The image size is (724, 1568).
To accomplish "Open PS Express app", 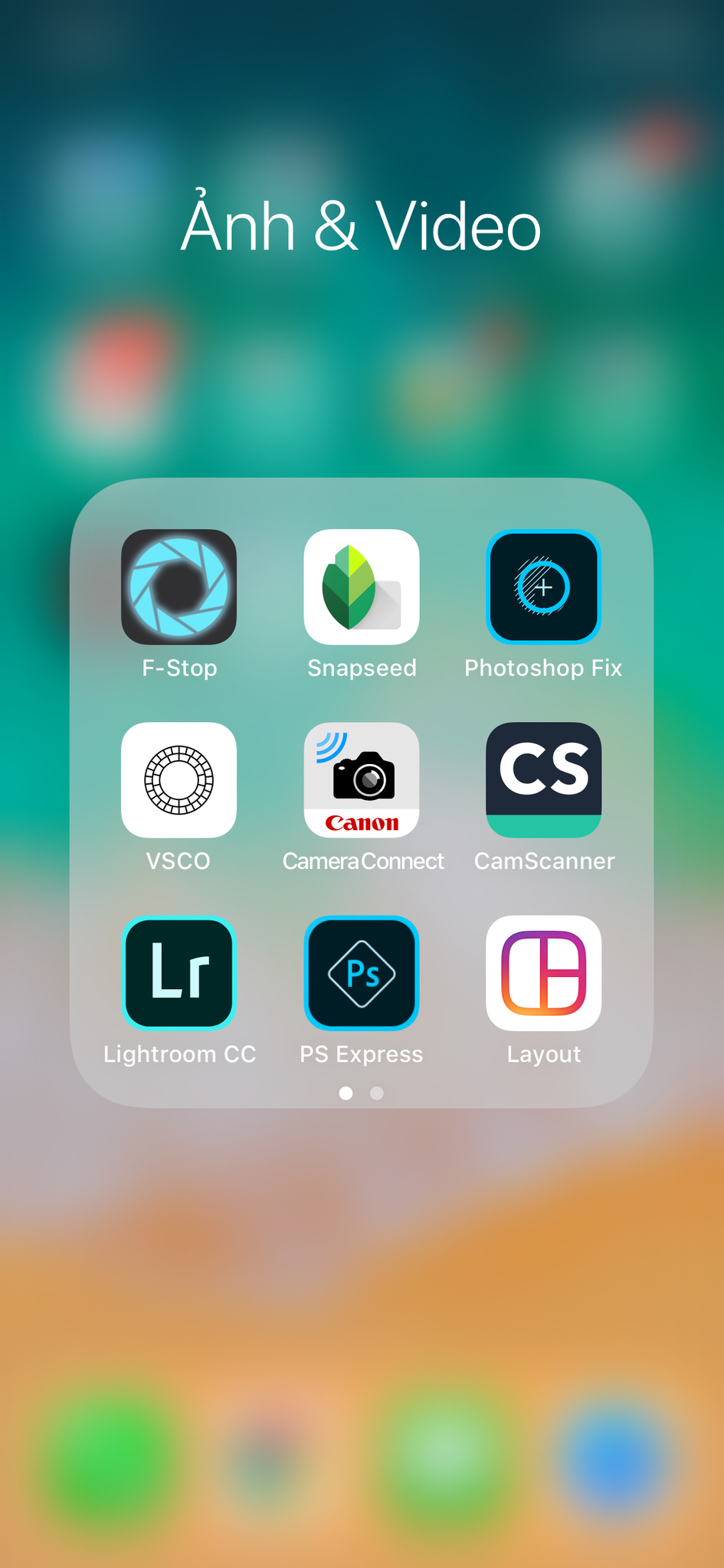I will click(x=362, y=973).
